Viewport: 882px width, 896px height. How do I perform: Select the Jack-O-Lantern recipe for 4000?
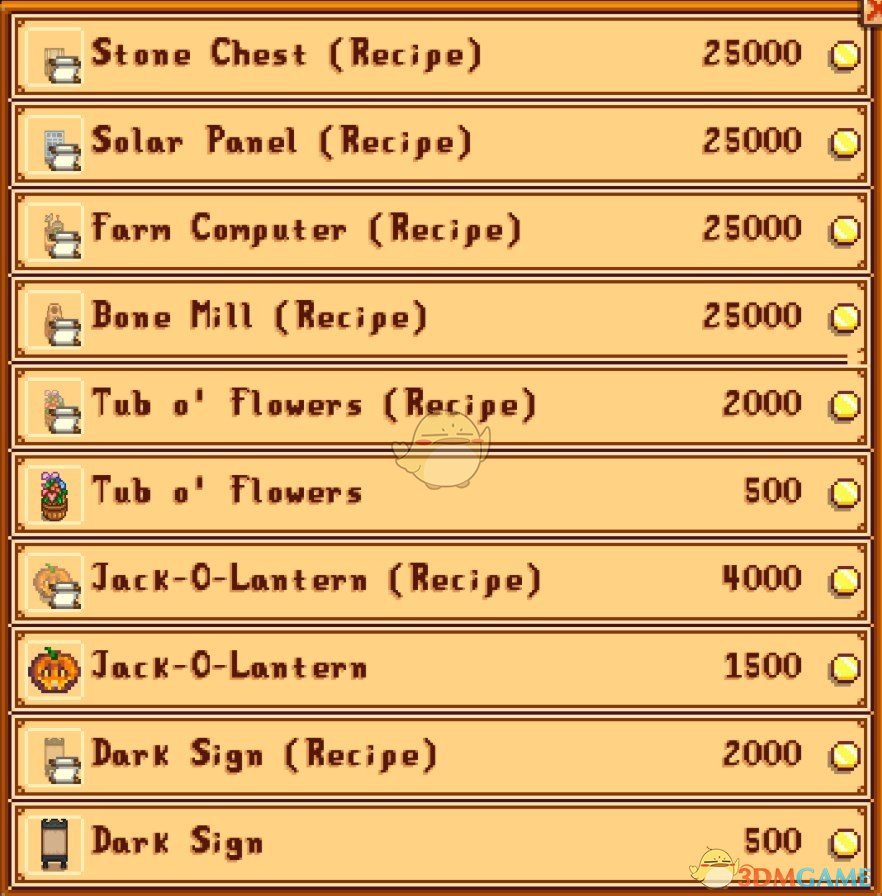click(440, 580)
